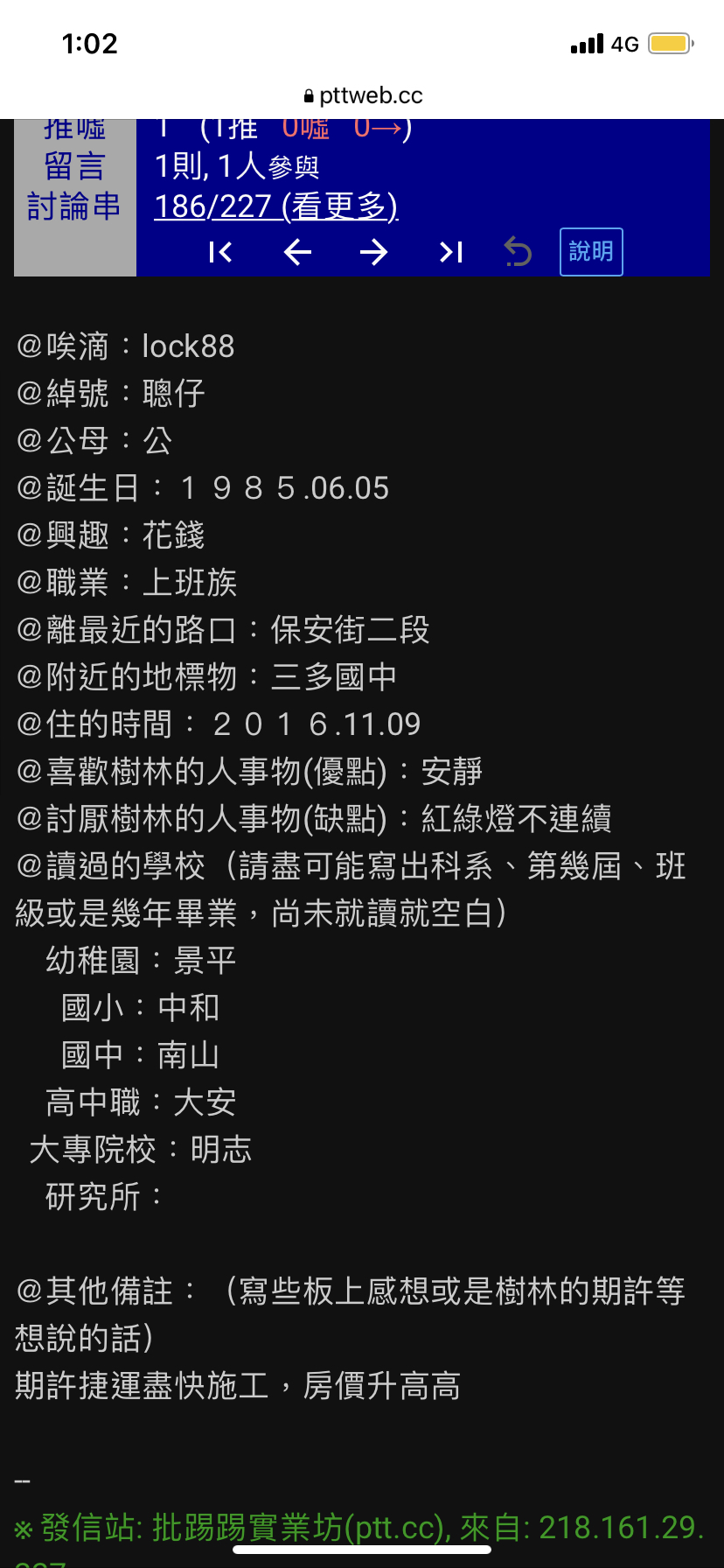Go to the previous post arrow
724x1568 pixels.
(x=297, y=253)
